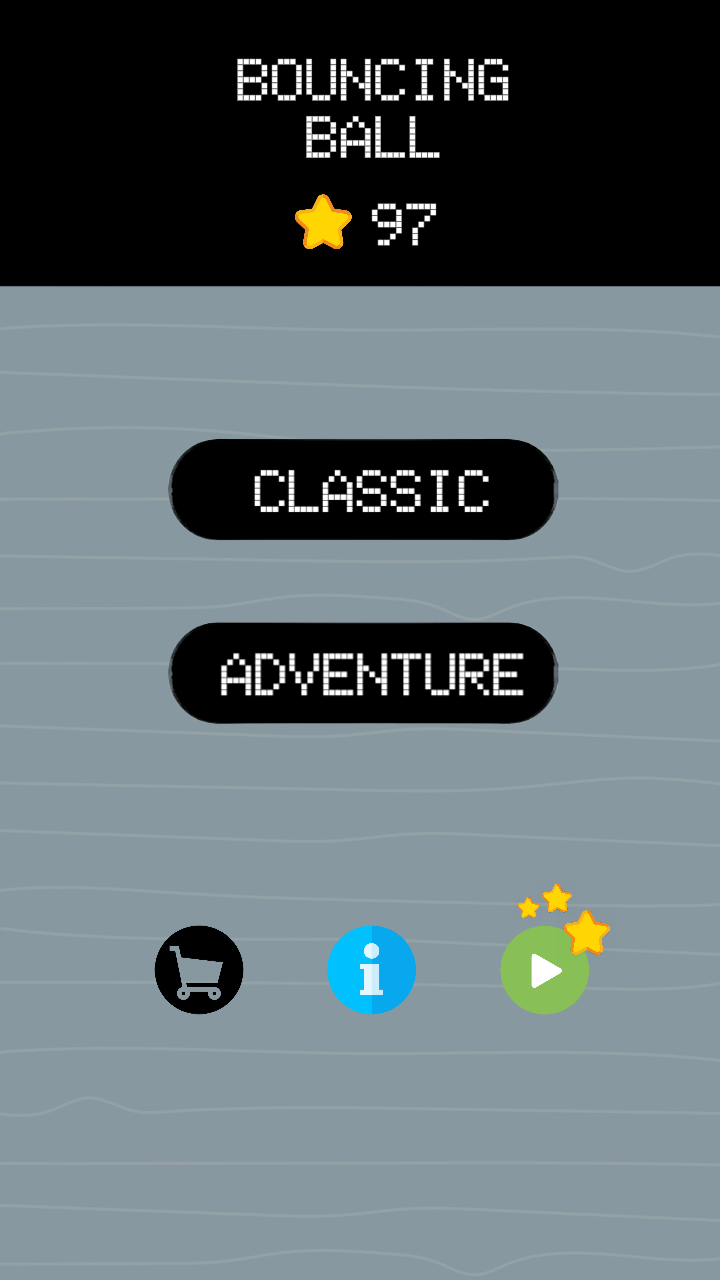Select the Adventure mode button
The width and height of the screenshot is (720, 1280).
pos(363,673)
